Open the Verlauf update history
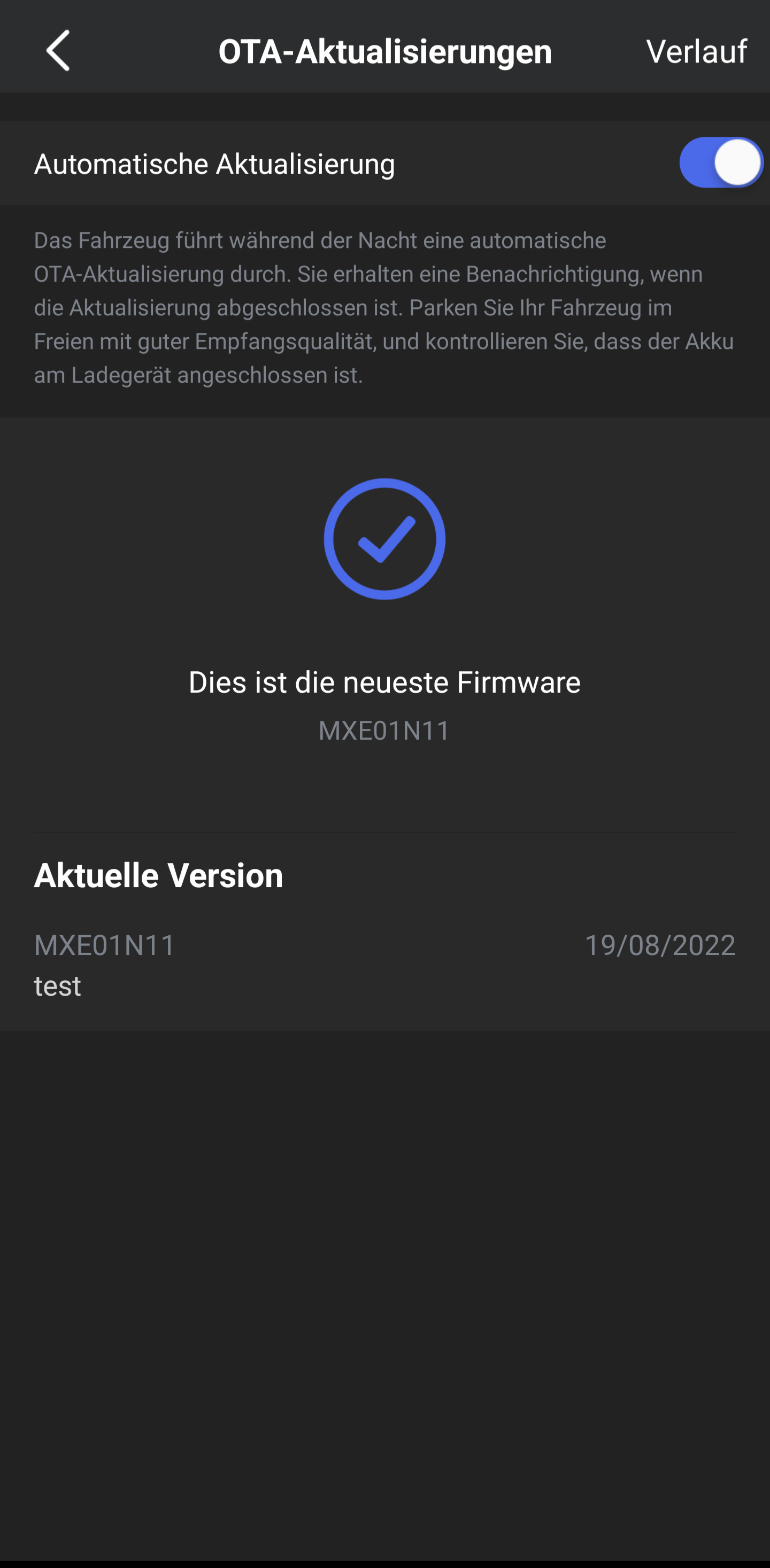 [696, 52]
